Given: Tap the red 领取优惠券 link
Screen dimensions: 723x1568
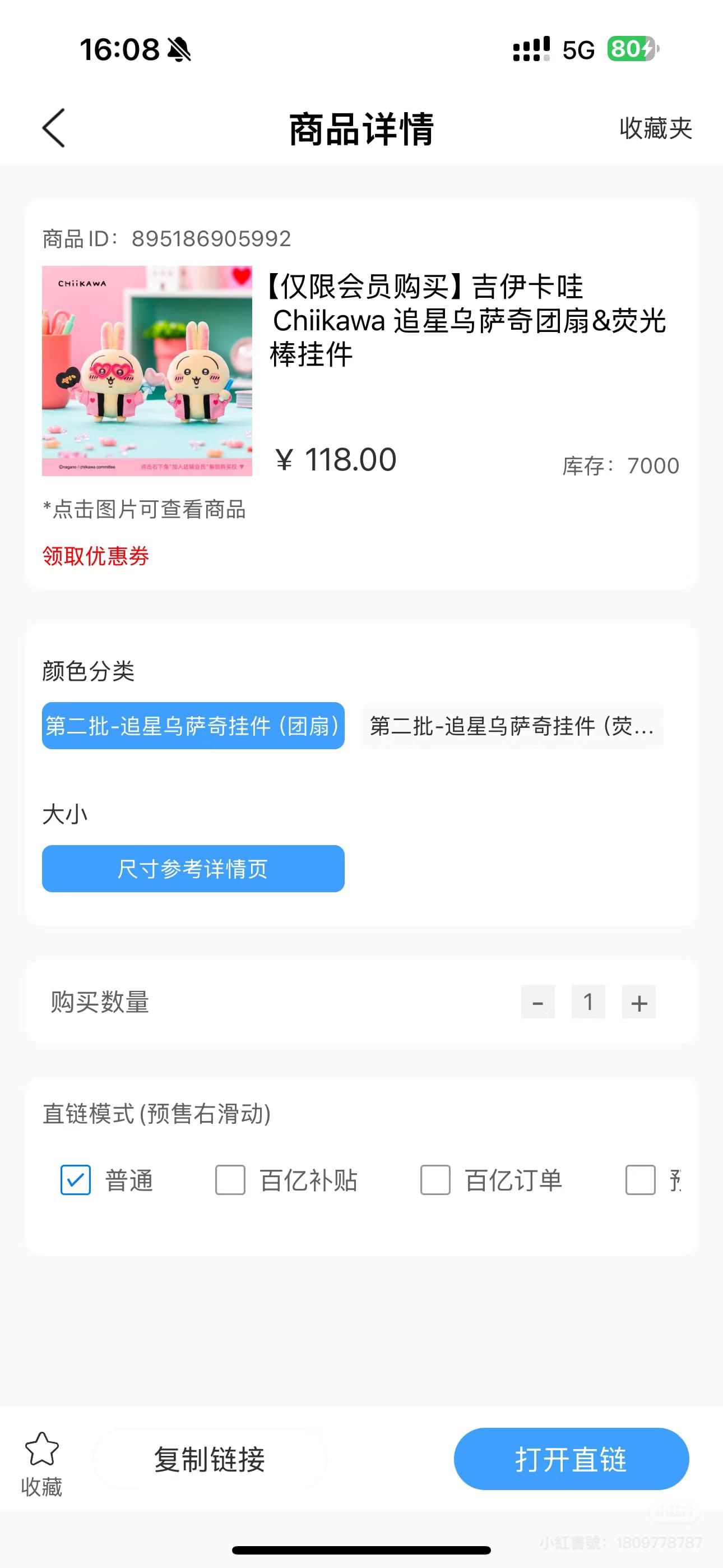Looking at the screenshot, I should pos(95,556).
